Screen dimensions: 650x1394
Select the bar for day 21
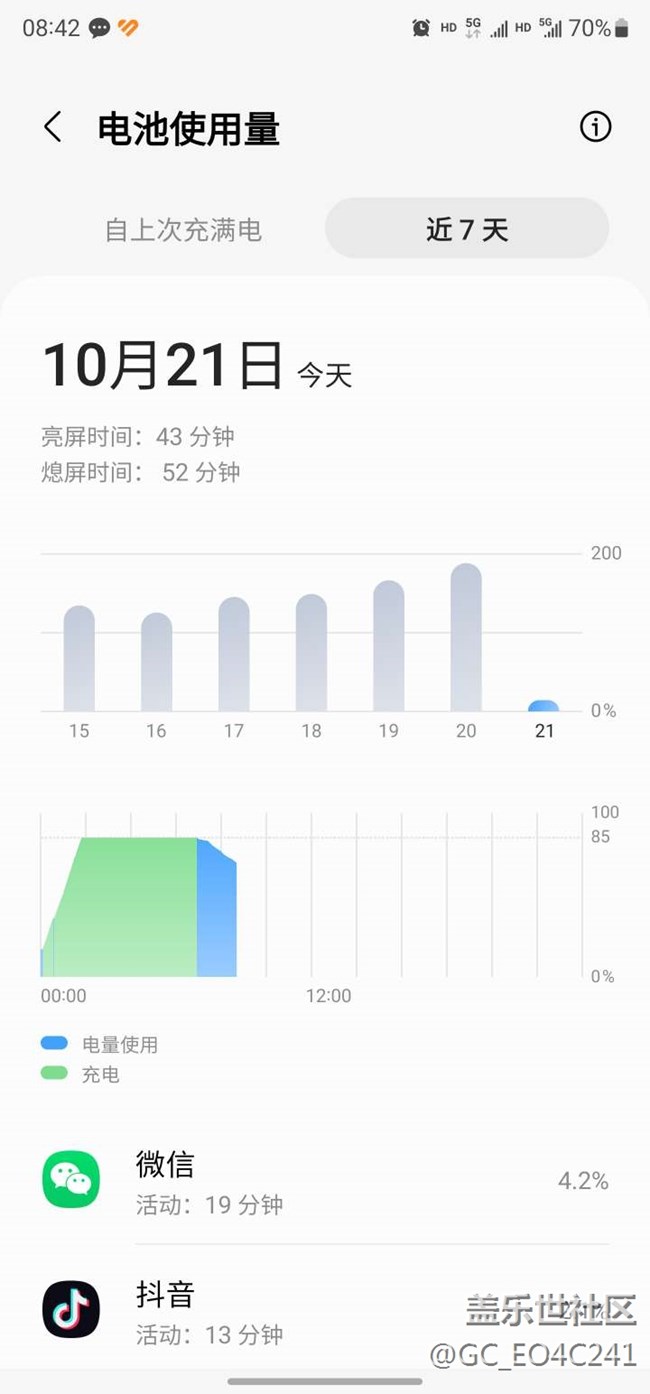543,706
